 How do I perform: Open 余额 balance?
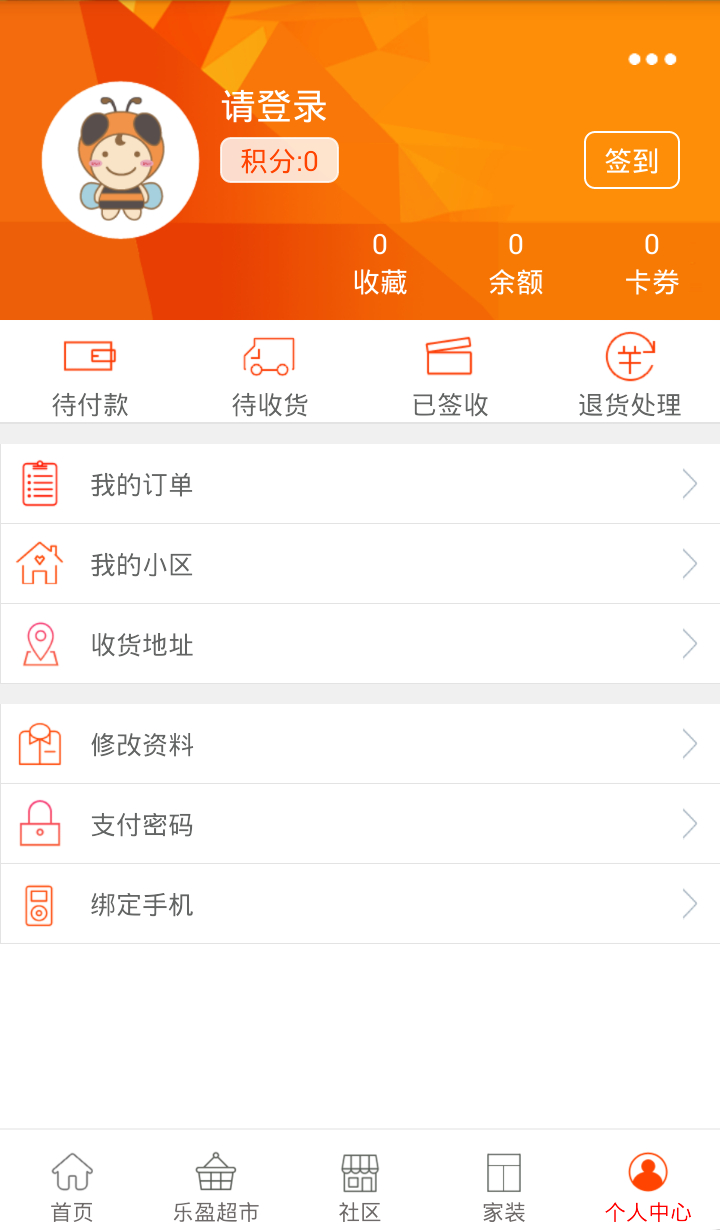(516, 265)
